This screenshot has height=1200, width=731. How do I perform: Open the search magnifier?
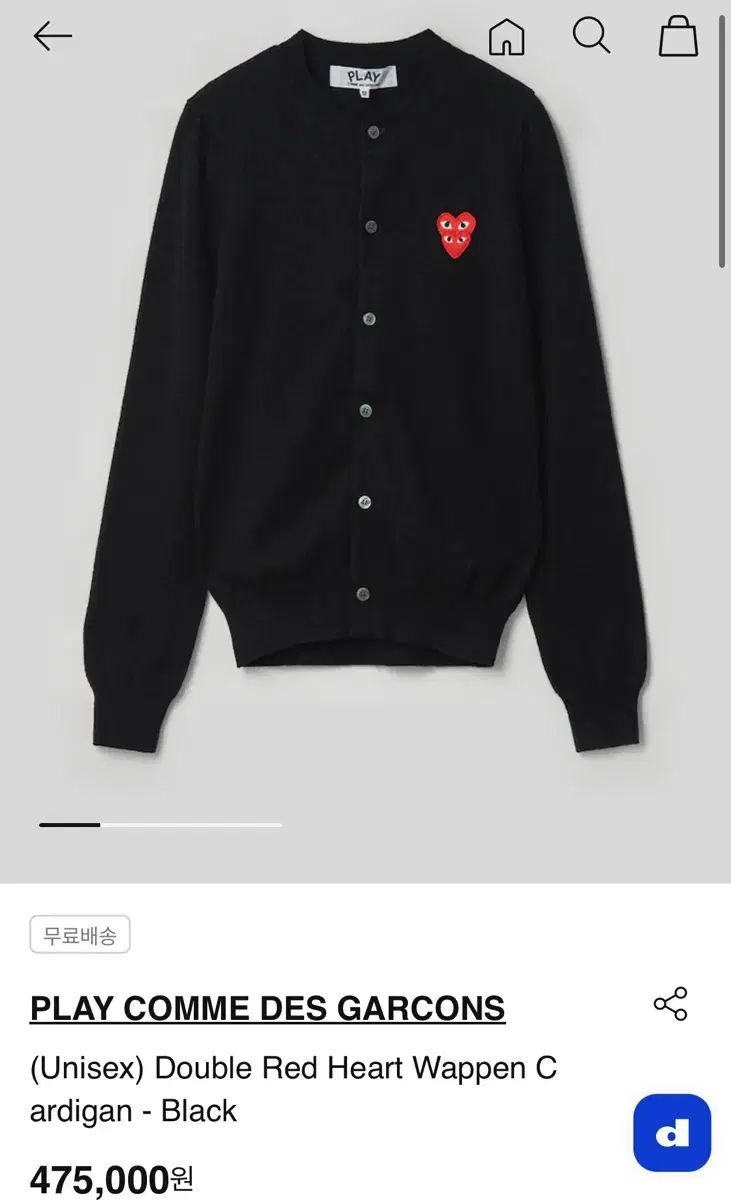click(591, 37)
